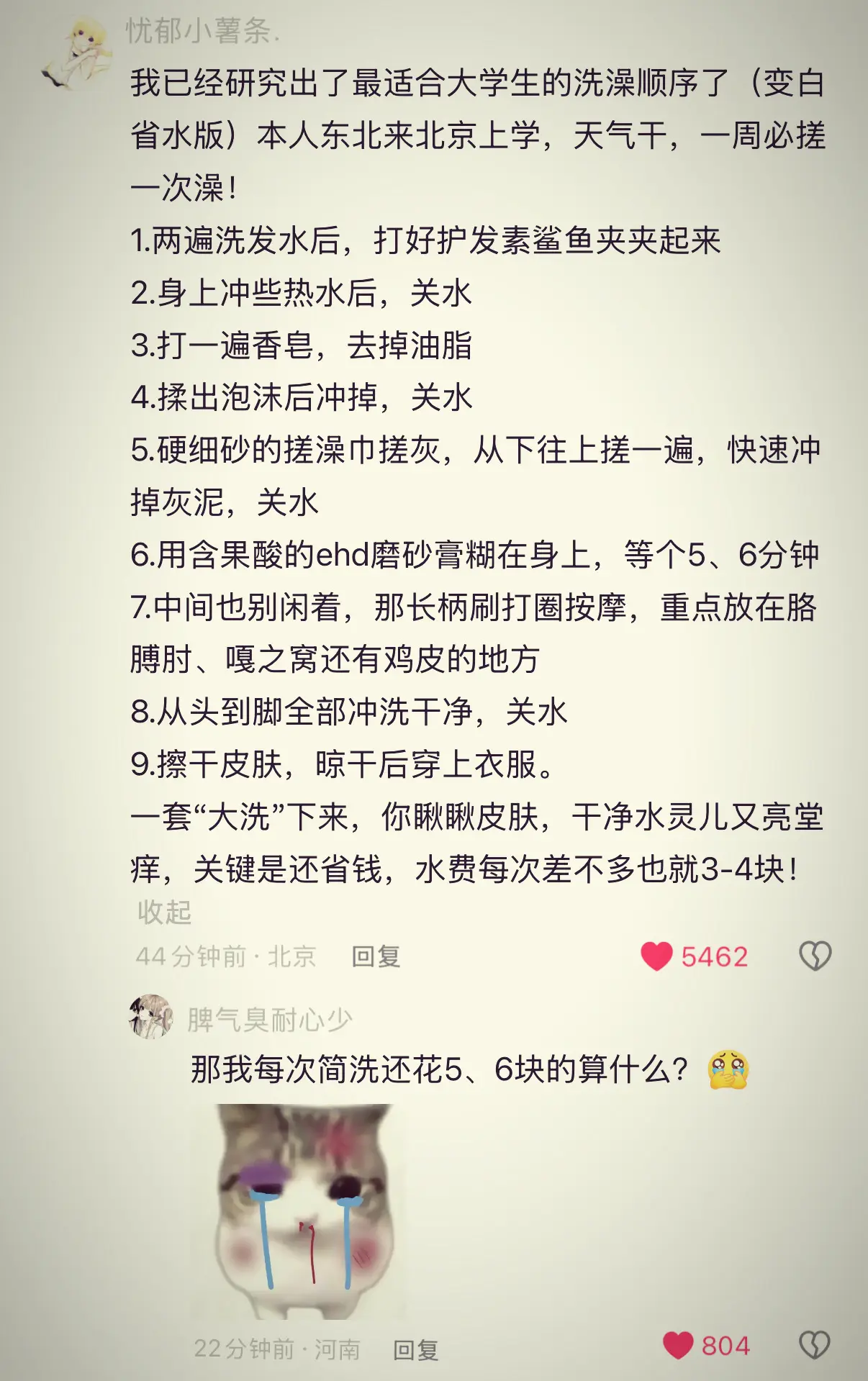This screenshot has width=868, height=1381.
Task: Open the username 脾气臭耐心少
Action: point(270,1020)
